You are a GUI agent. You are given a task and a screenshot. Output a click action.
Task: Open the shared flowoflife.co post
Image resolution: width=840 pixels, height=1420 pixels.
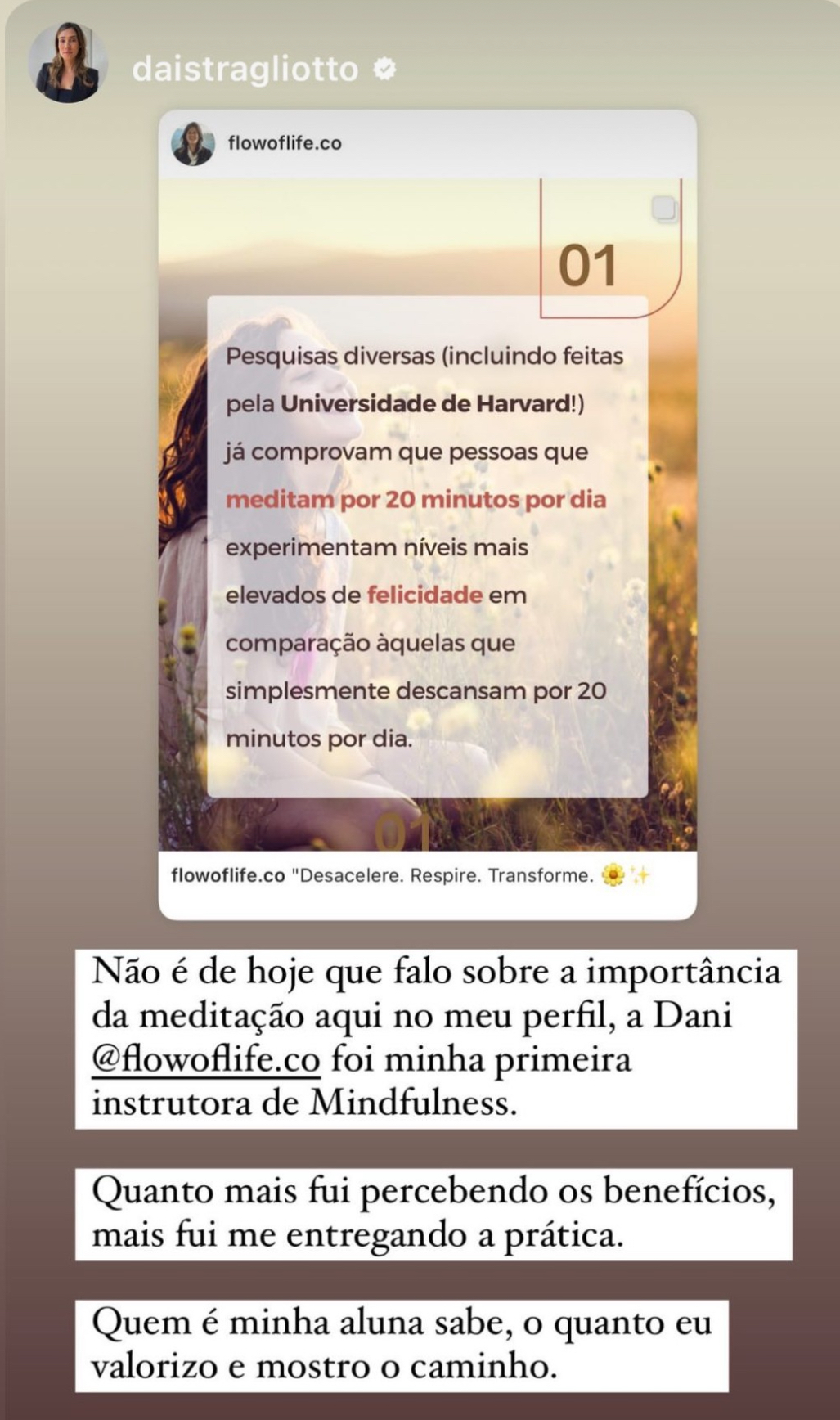427,515
